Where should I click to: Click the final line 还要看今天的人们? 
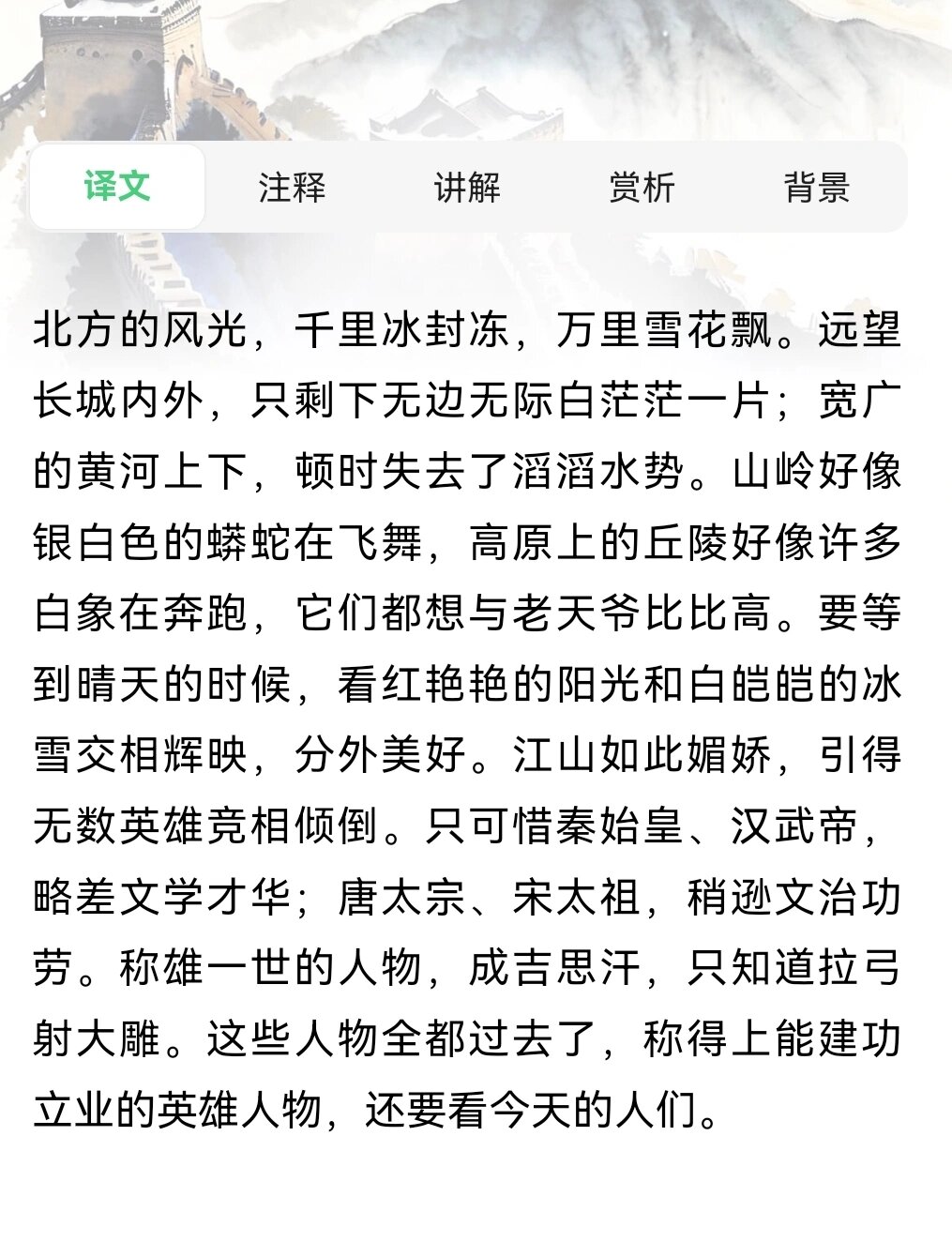coord(535,1115)
